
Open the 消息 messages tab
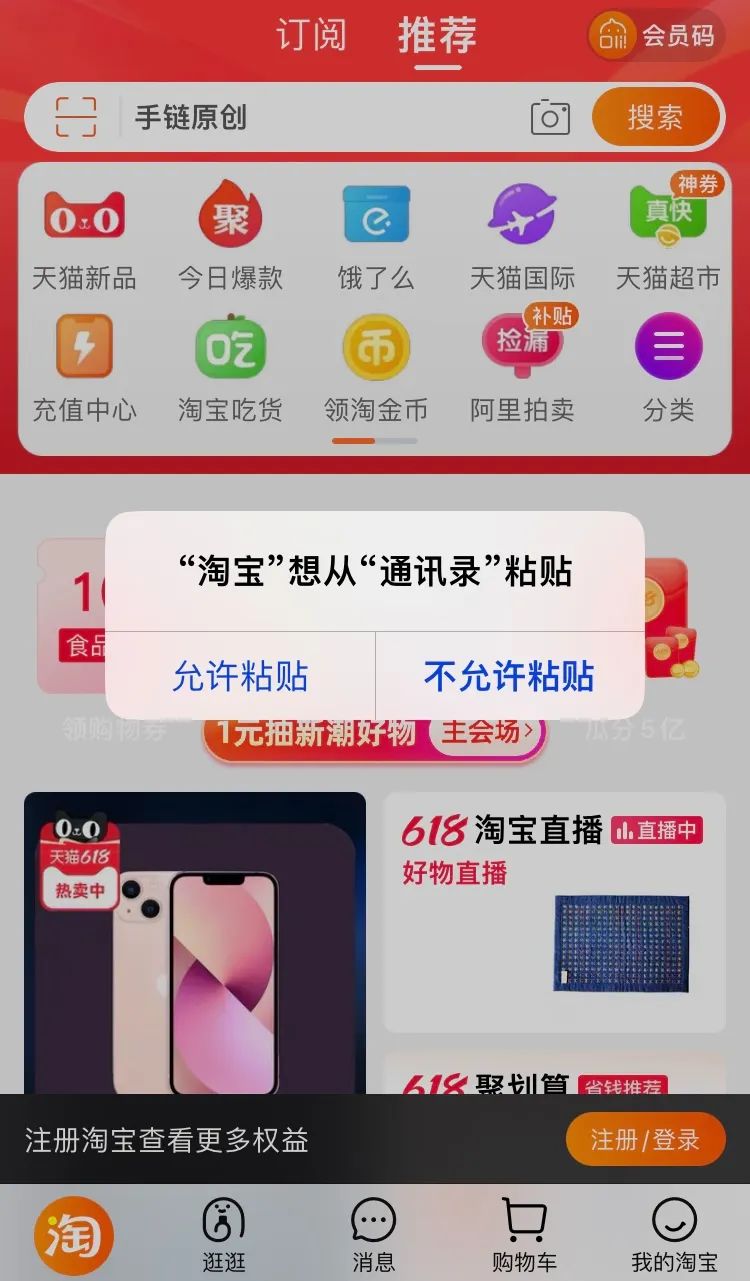tap(374, 1235)
